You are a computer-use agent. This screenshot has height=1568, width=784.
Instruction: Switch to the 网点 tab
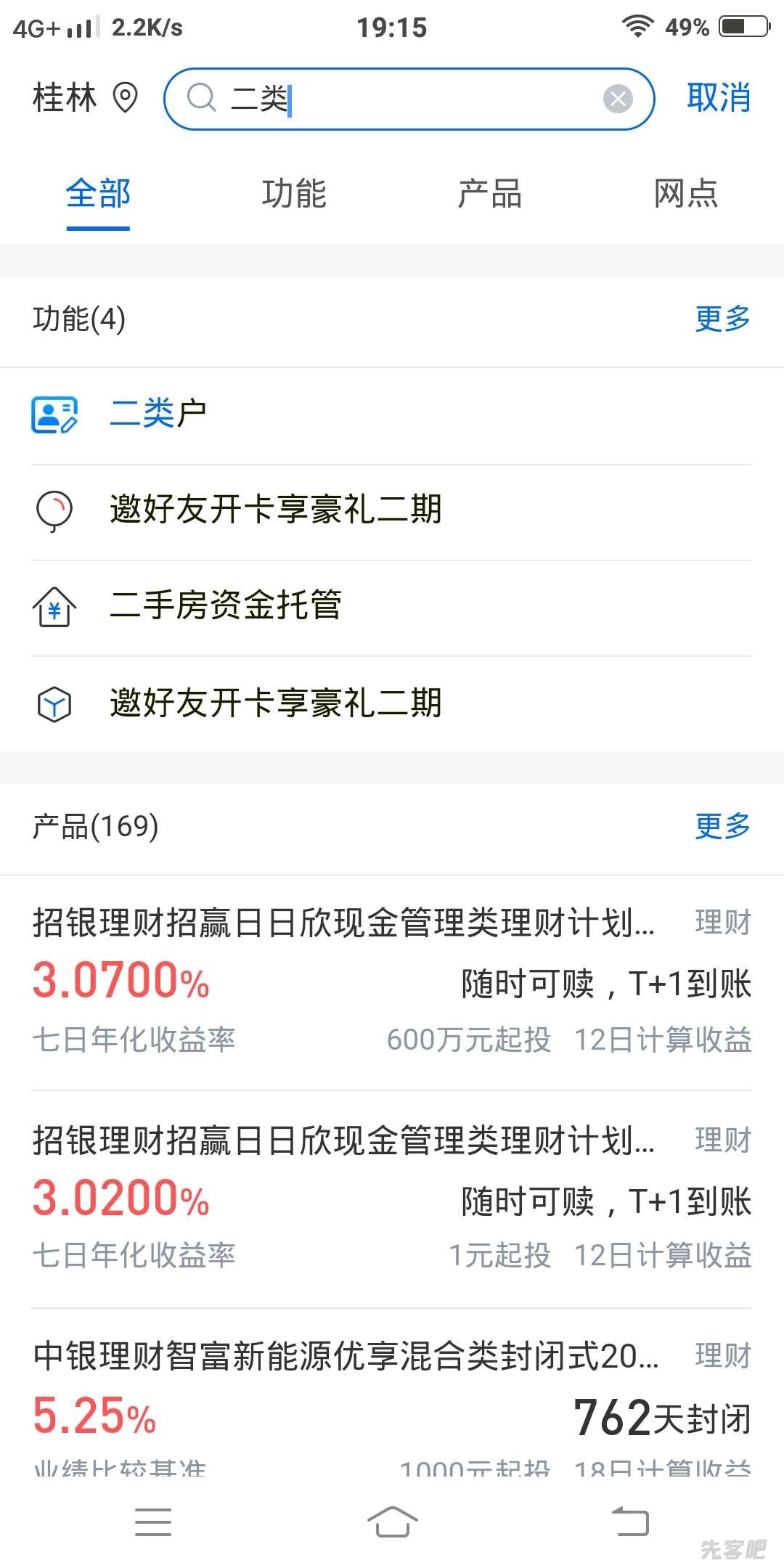(685, 195)
